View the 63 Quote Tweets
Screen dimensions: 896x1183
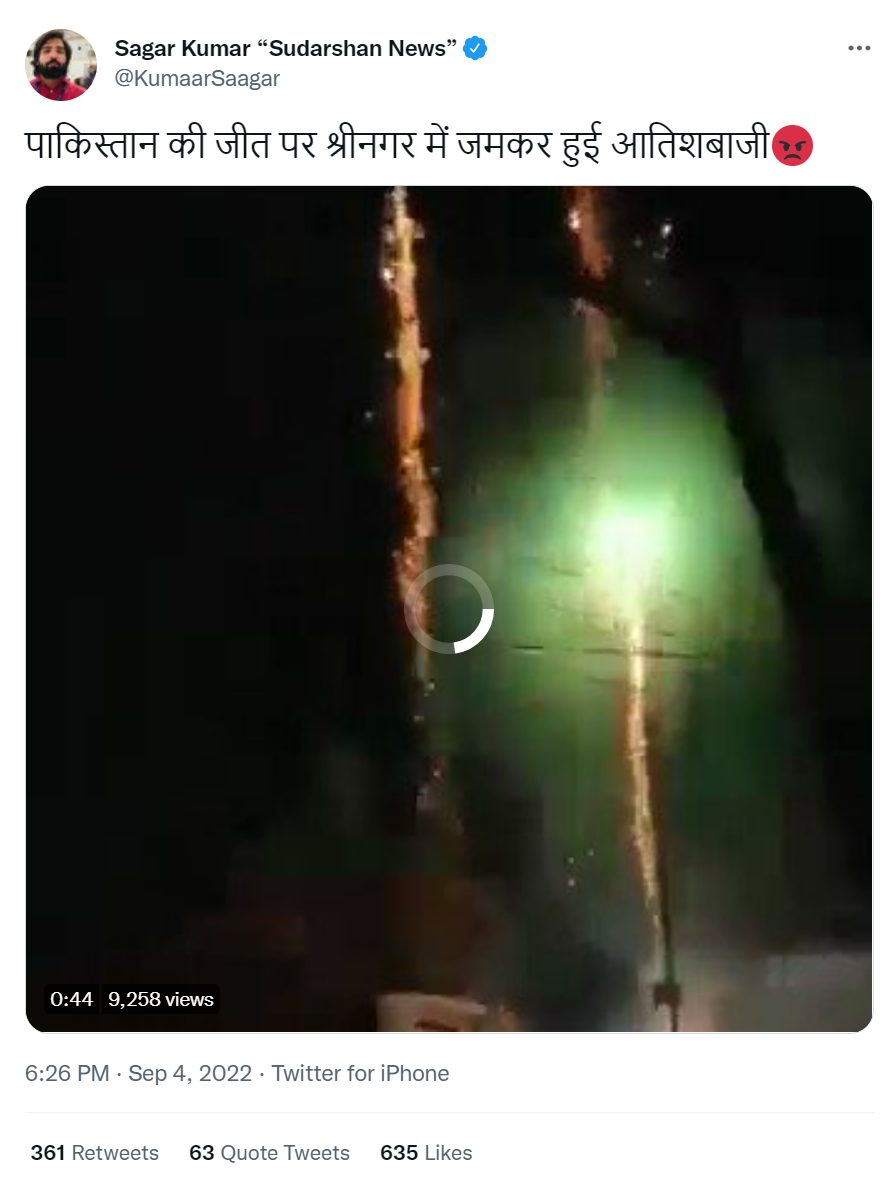tap(269, 1153)
